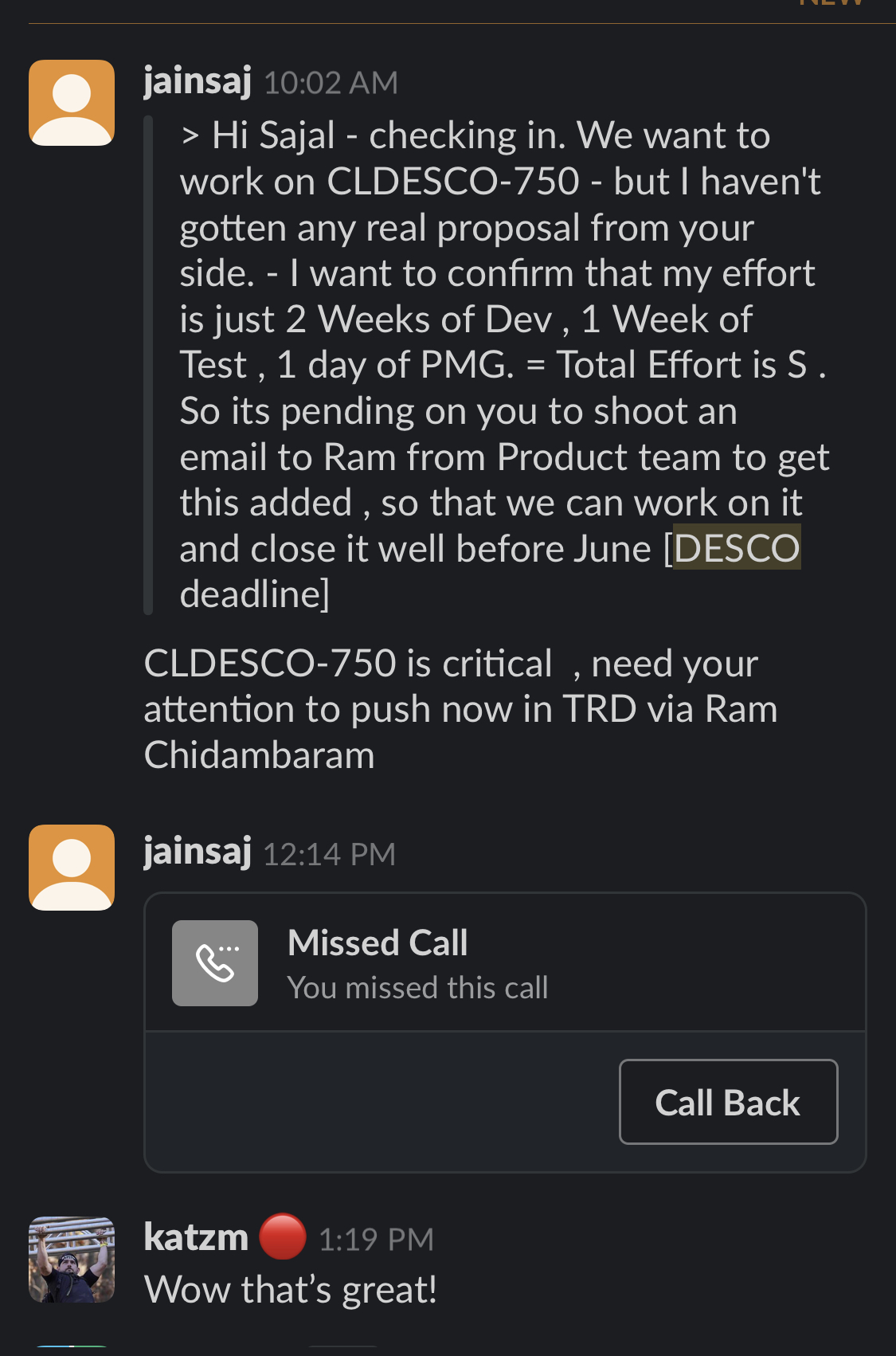
Task: Open katzm's username profile
Action: tap(196, 1237)
